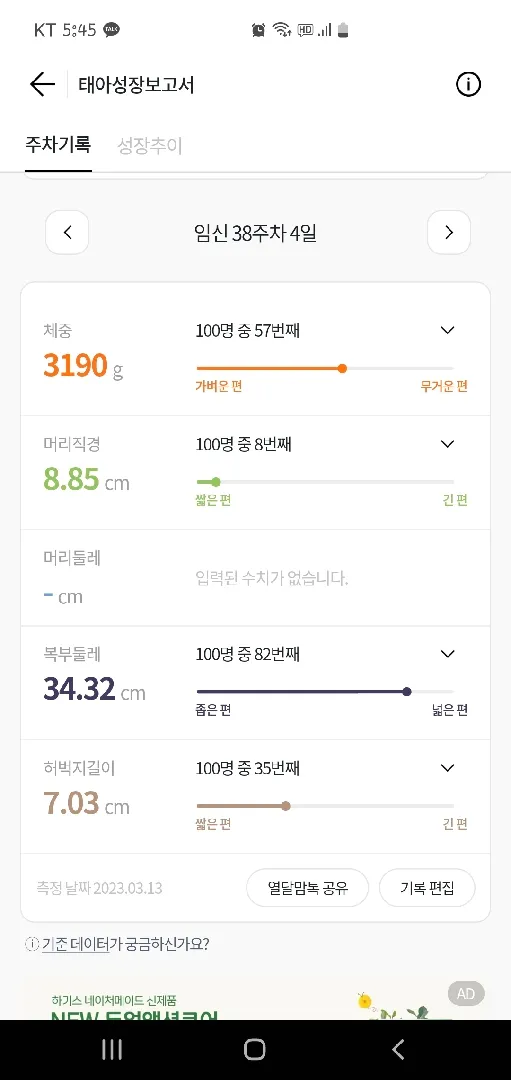Viewport: 511px width, 1080px height.
Task: Select the 주차기록 tab
Action: [58, 145]
